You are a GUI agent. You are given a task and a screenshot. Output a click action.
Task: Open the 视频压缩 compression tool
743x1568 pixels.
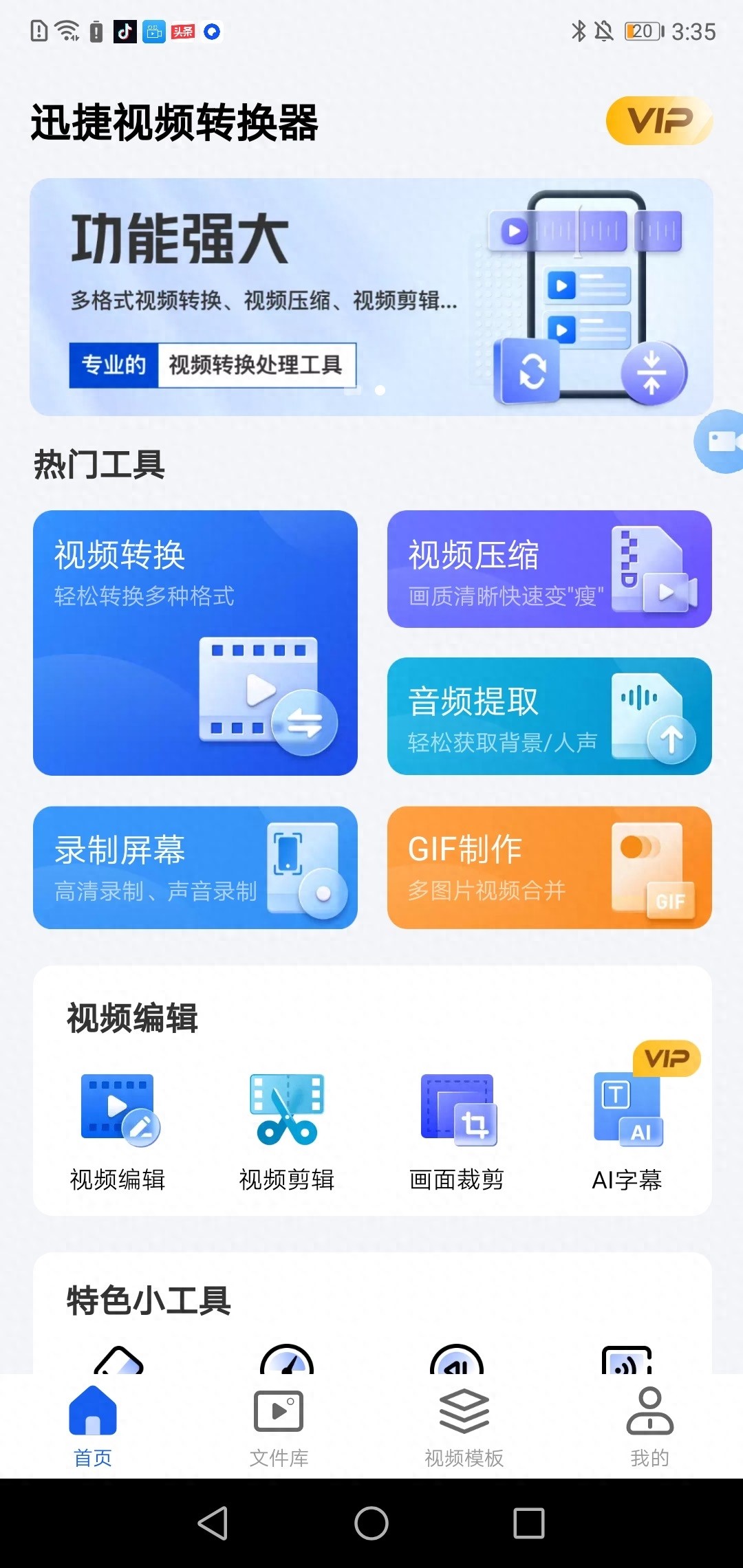click(x=550, y=571)
